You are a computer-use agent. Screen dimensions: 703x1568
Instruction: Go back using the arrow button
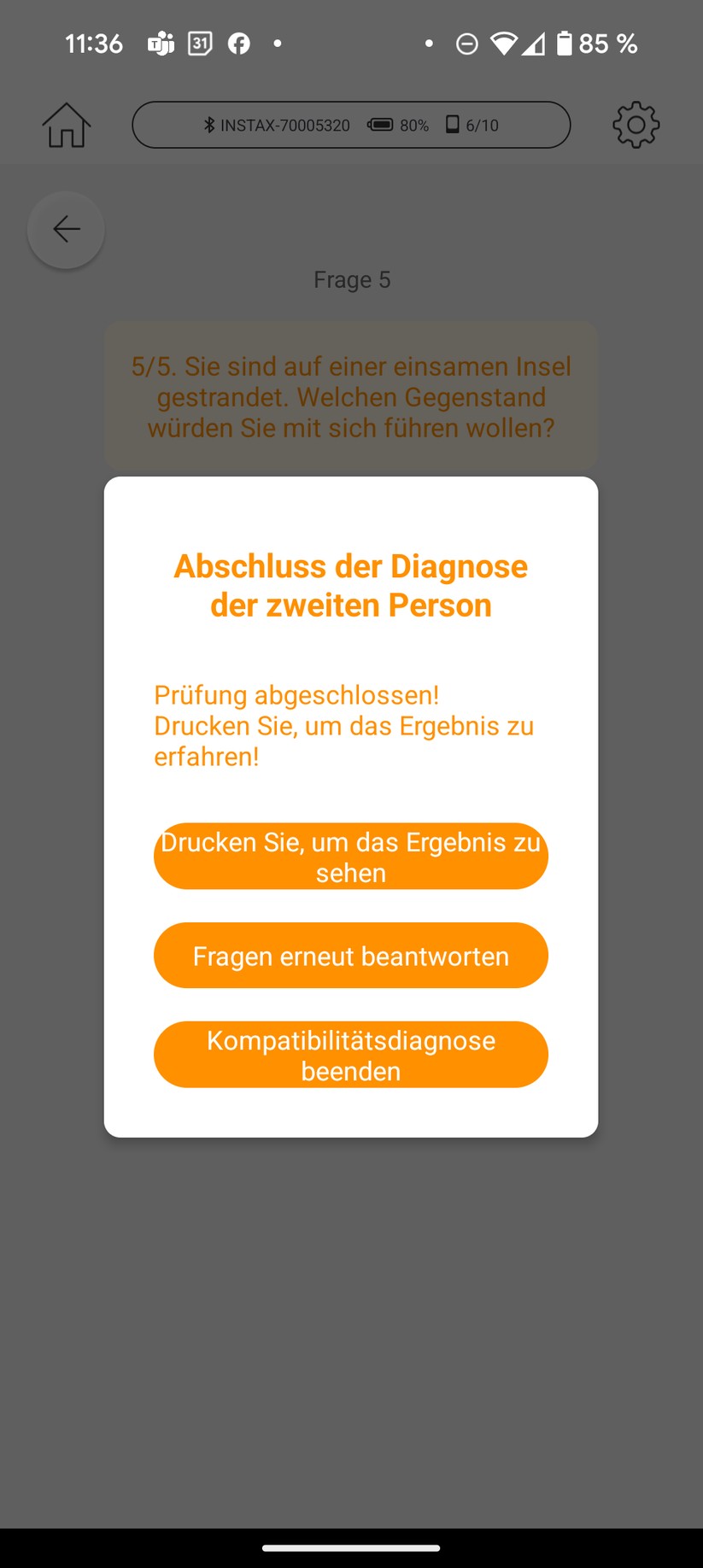click(x=66, y=230)
